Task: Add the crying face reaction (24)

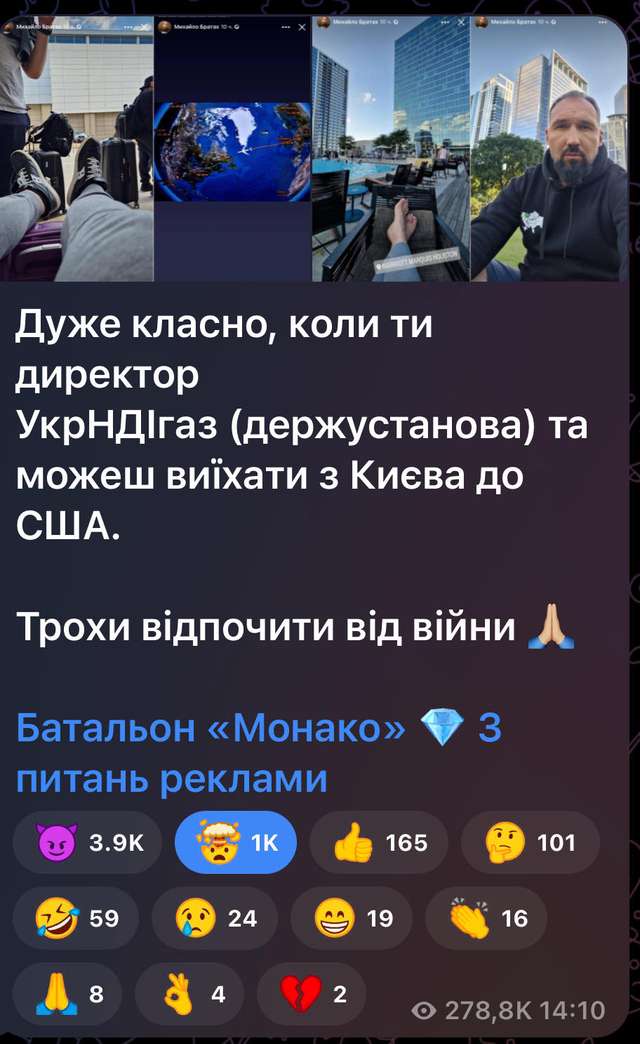Action: (215, 918)
